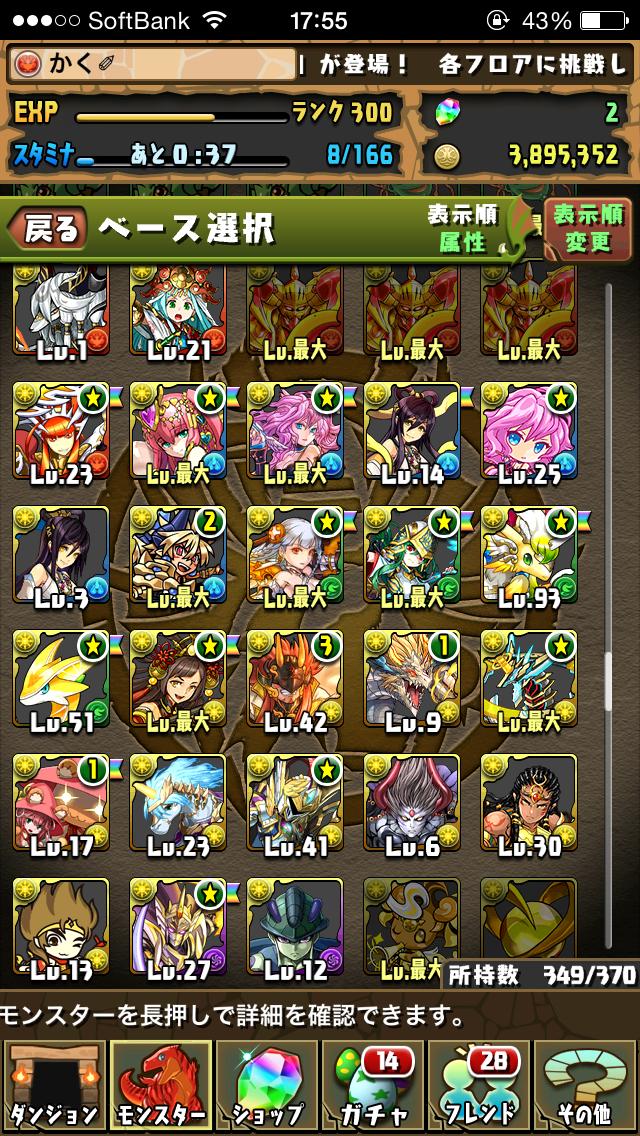Select the Lv.6 monster card

pyautogui.click(x=412, y=804)
